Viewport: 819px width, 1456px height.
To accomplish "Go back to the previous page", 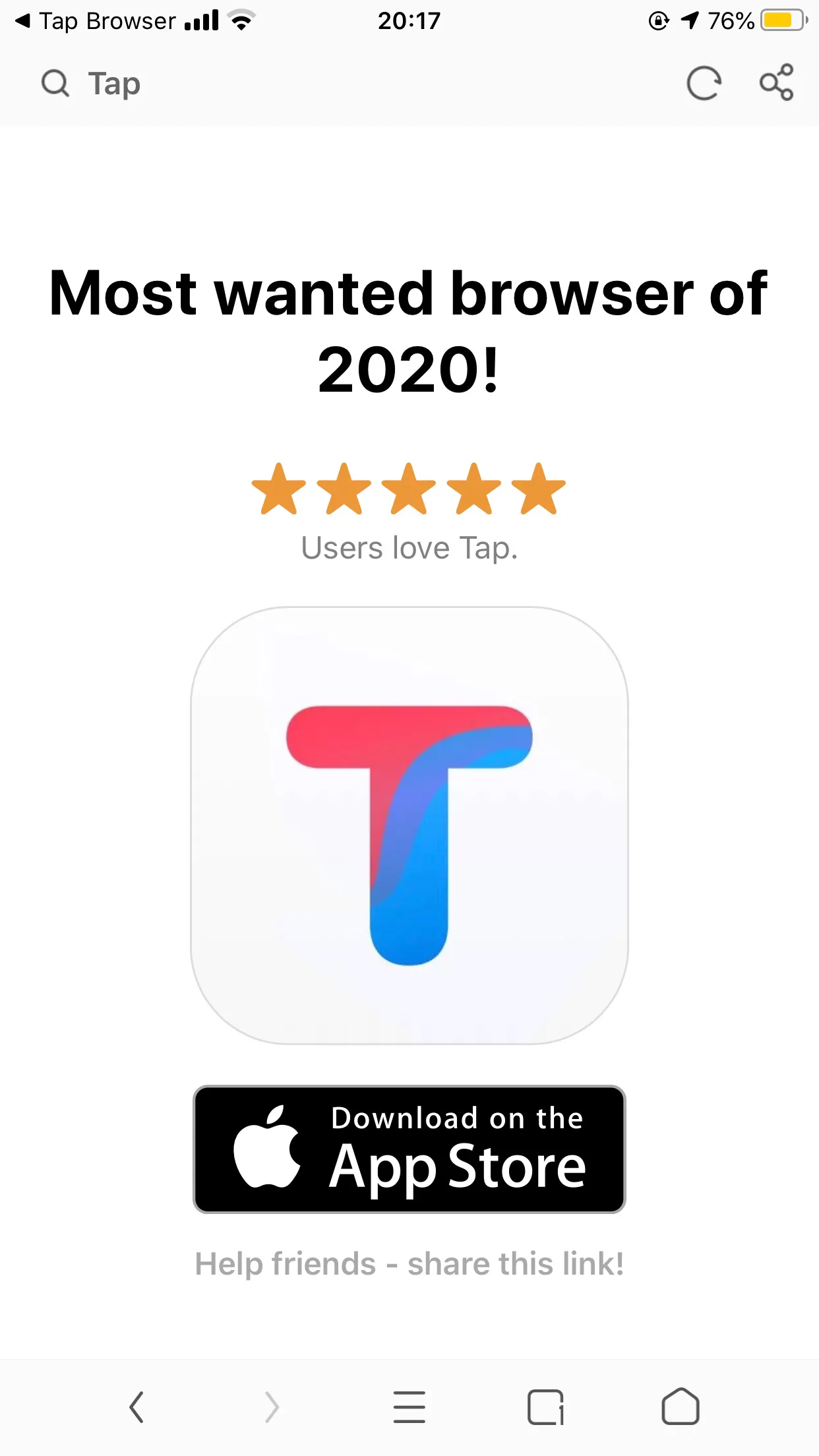I will click(x=136, y=1407).
